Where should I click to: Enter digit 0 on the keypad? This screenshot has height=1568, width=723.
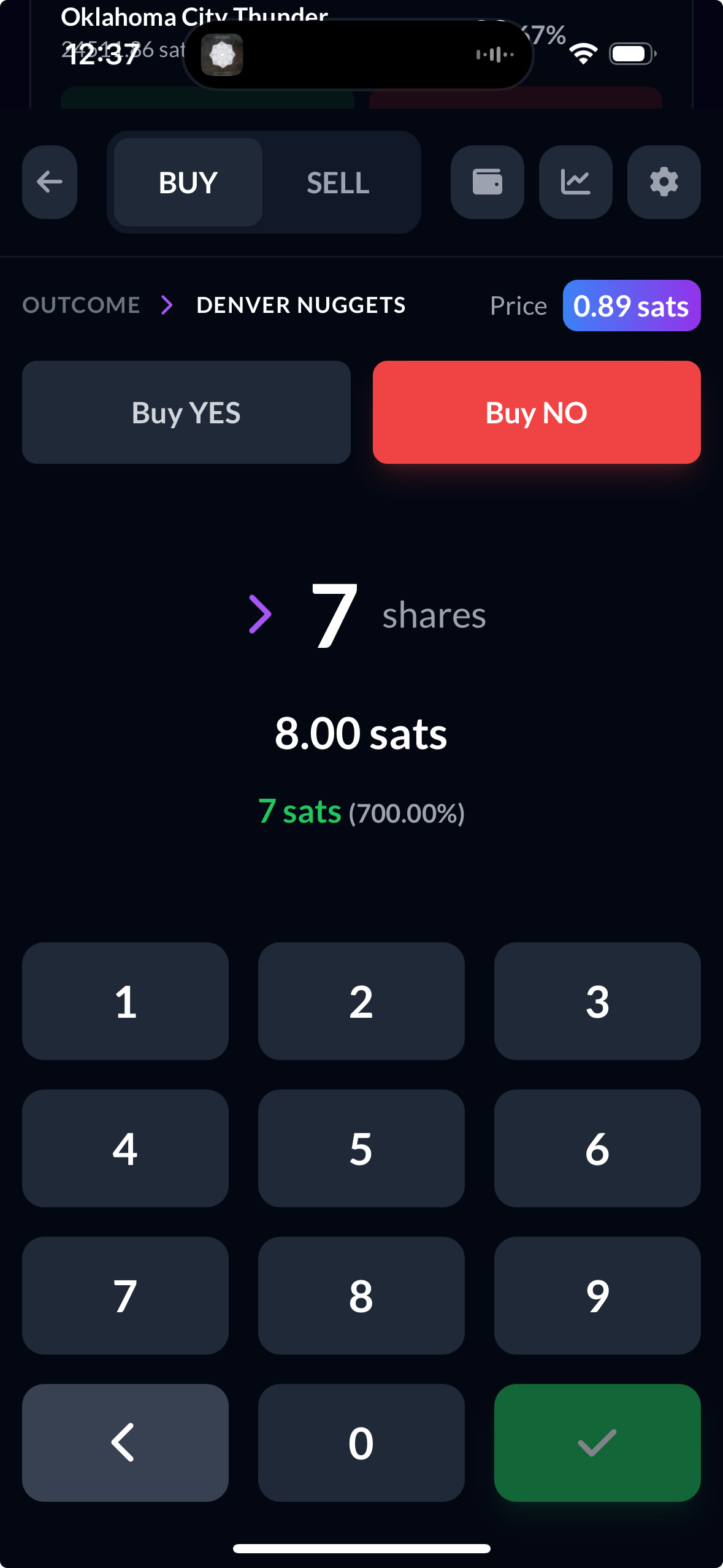(x=361, y=1443)
